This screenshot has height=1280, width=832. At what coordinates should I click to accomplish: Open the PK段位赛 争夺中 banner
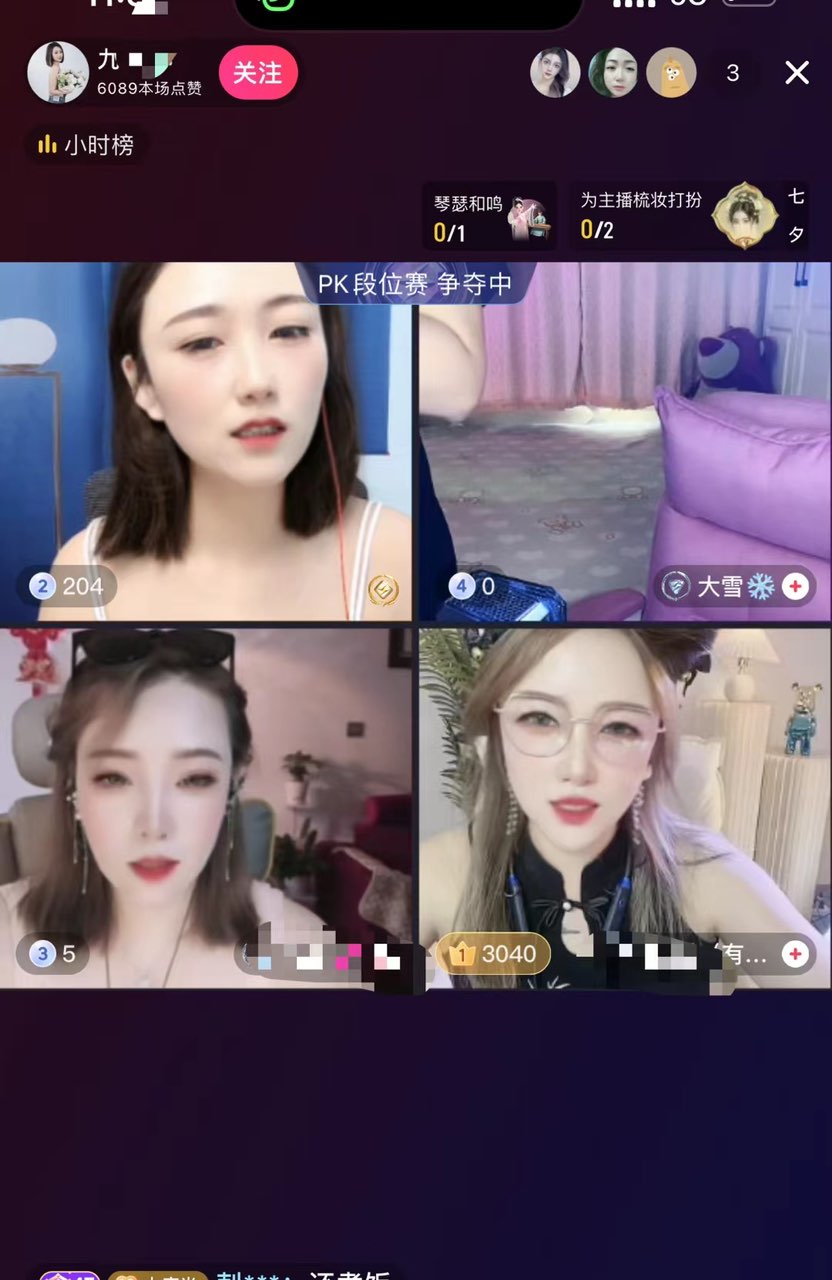point(415,284)
